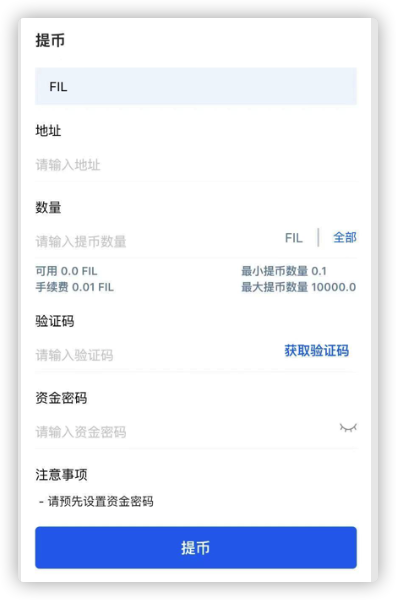Tap the withdrawal address field
The height and width of the screenshot is (600, 396).
coord(196,165)
